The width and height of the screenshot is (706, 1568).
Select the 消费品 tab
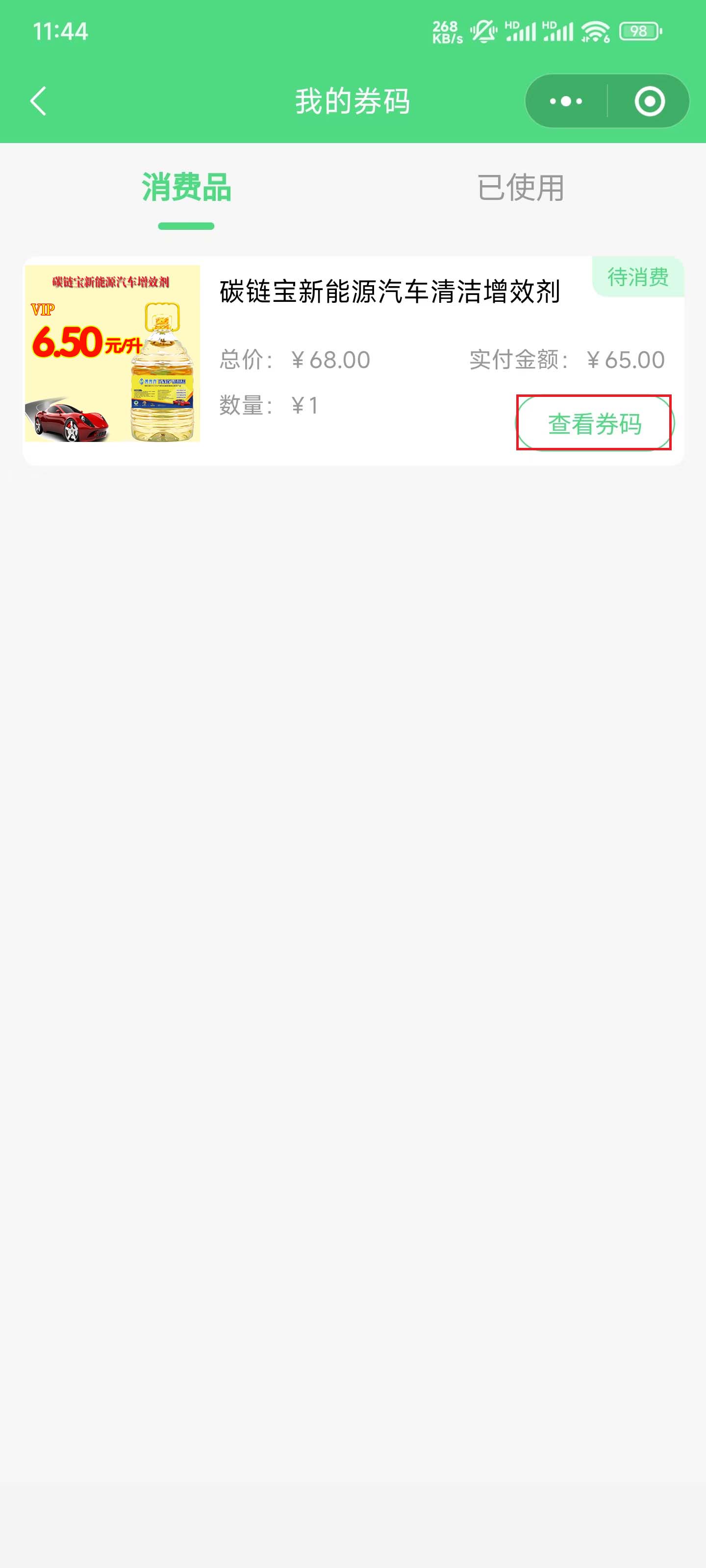pos(186,188)
